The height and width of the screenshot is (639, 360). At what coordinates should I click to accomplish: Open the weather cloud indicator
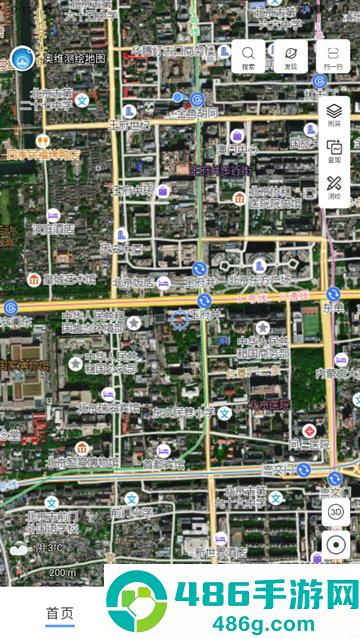click(19, 548)
